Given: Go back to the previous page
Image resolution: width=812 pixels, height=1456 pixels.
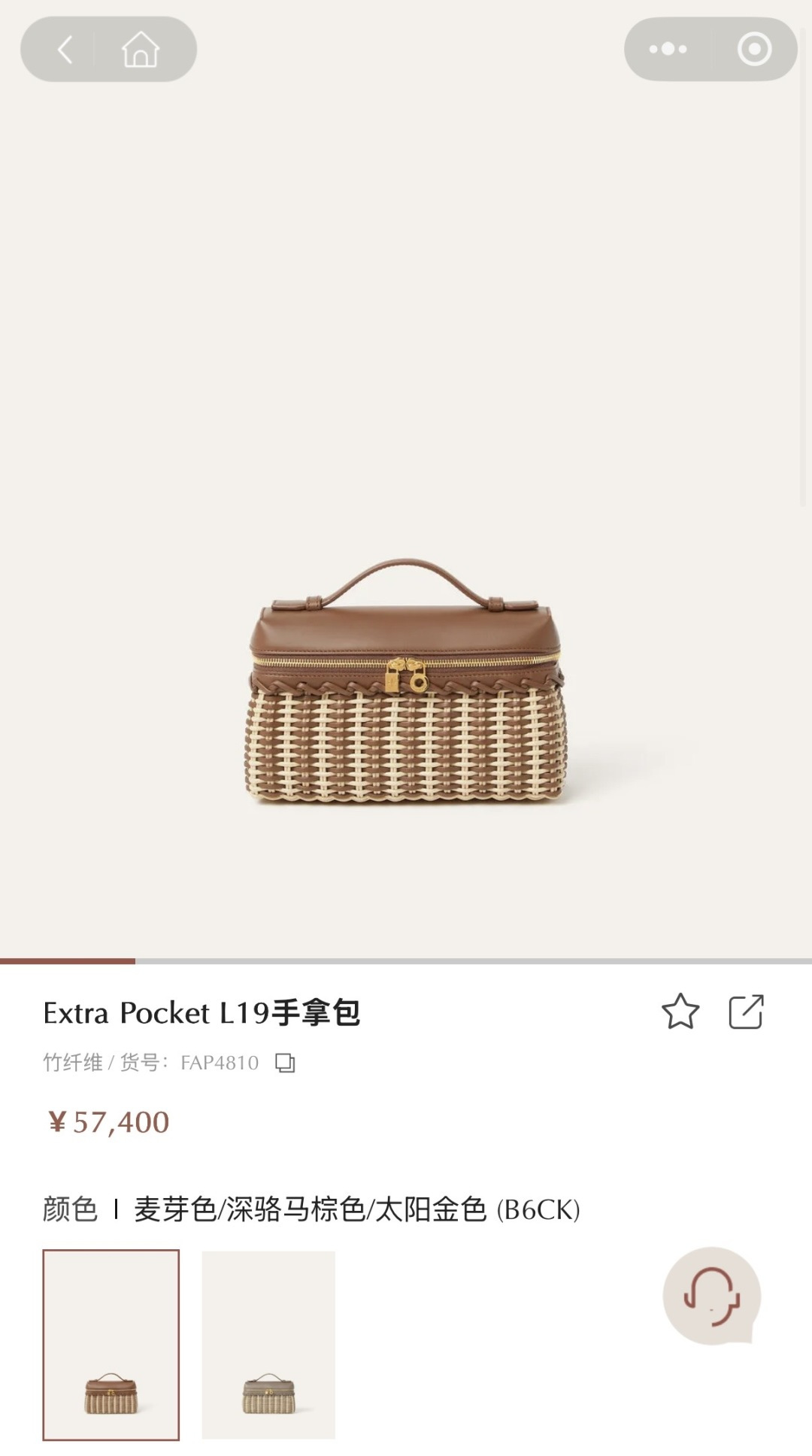Looking at the screenshot, I should [65, 50].
